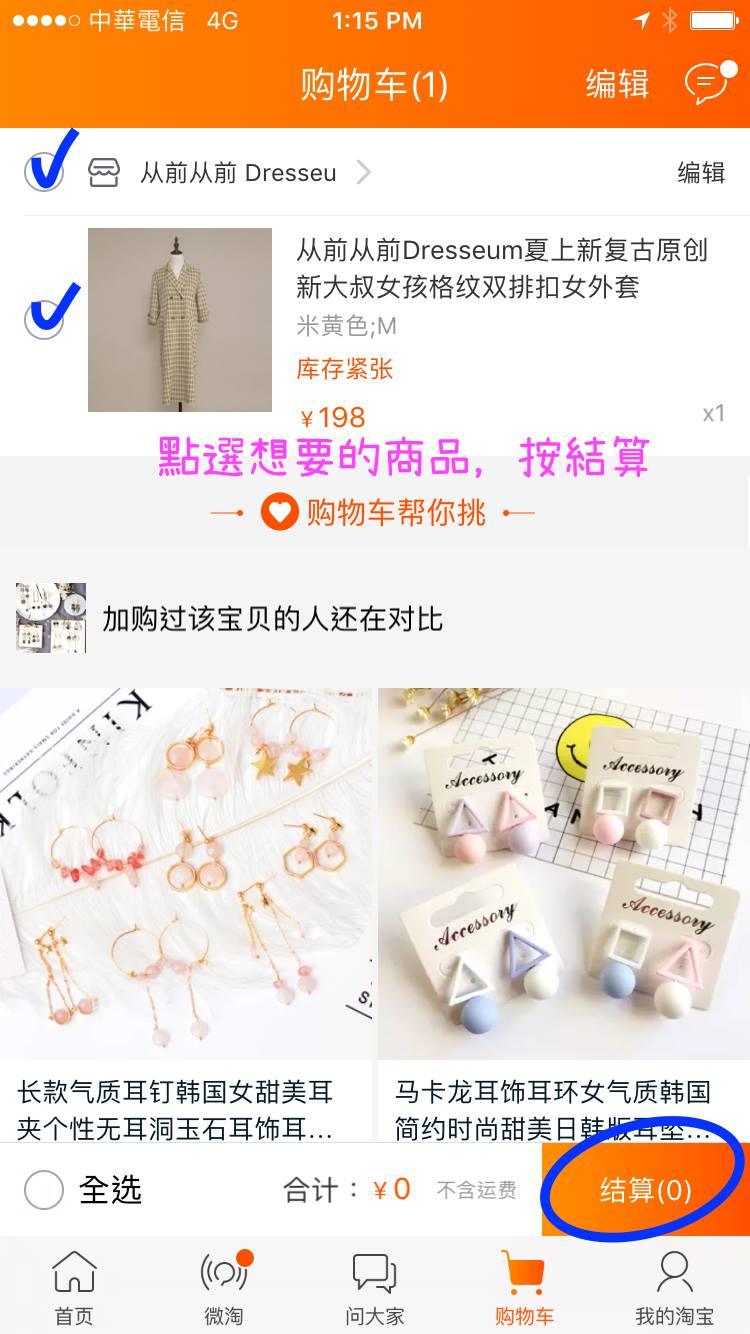Check the 全选 select-all circle
Viewport: 750px width, 1334px height.
(44, 1190)
